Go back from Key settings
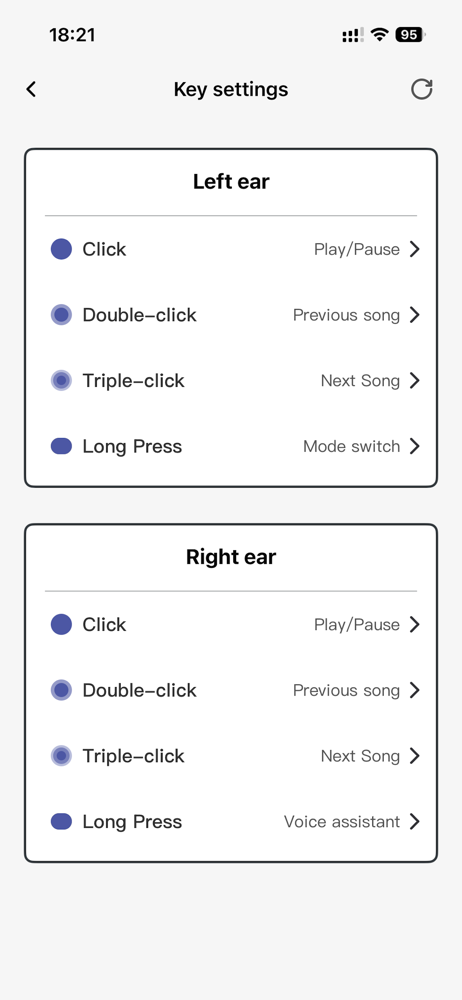 click(31, 89)
